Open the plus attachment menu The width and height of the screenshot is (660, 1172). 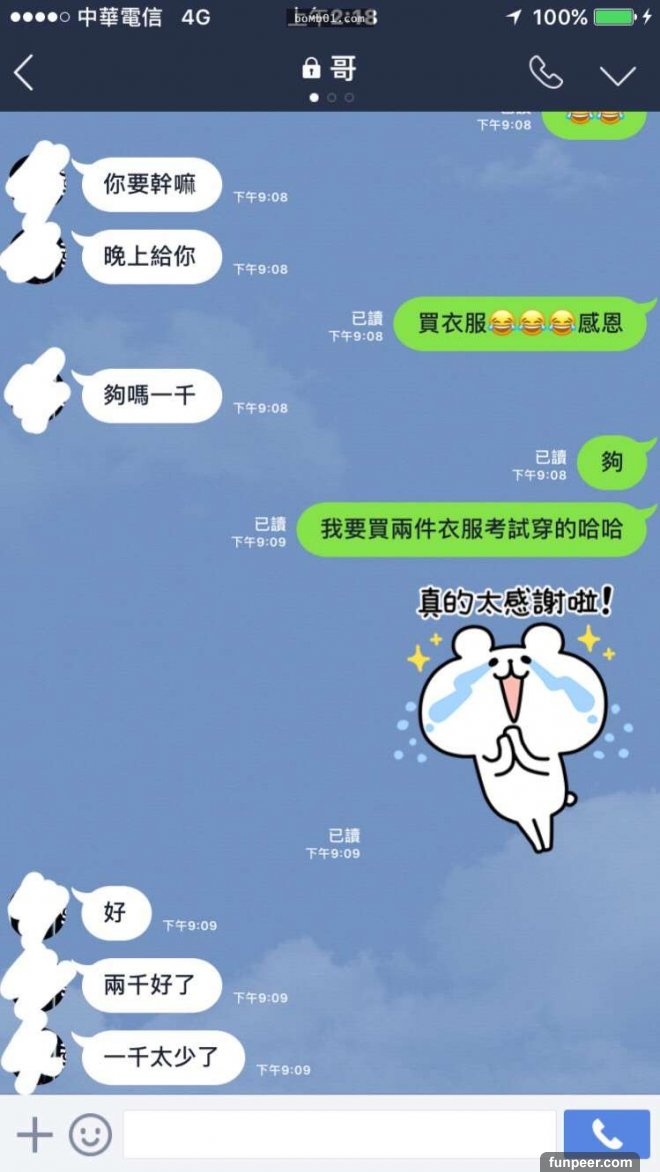[x=34, y=1135]
